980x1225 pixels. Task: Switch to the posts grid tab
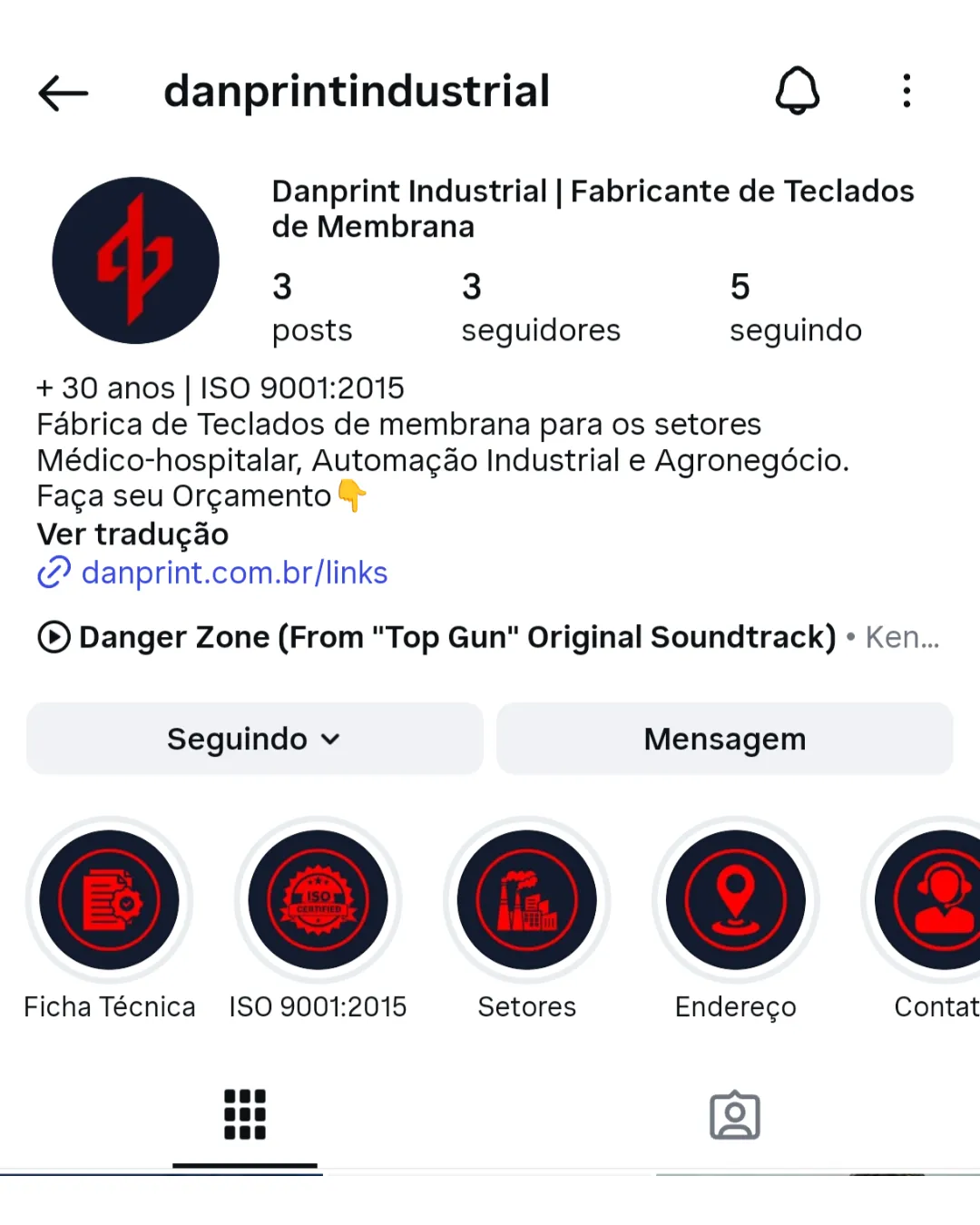(x=245, y=1114)
